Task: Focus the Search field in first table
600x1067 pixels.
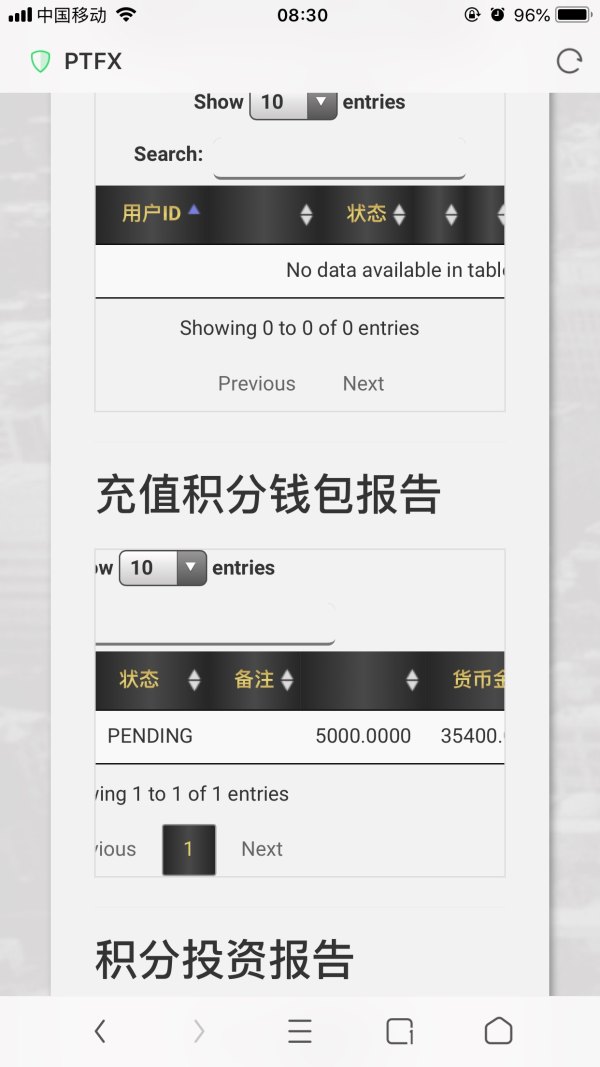Action: [339, 157]
